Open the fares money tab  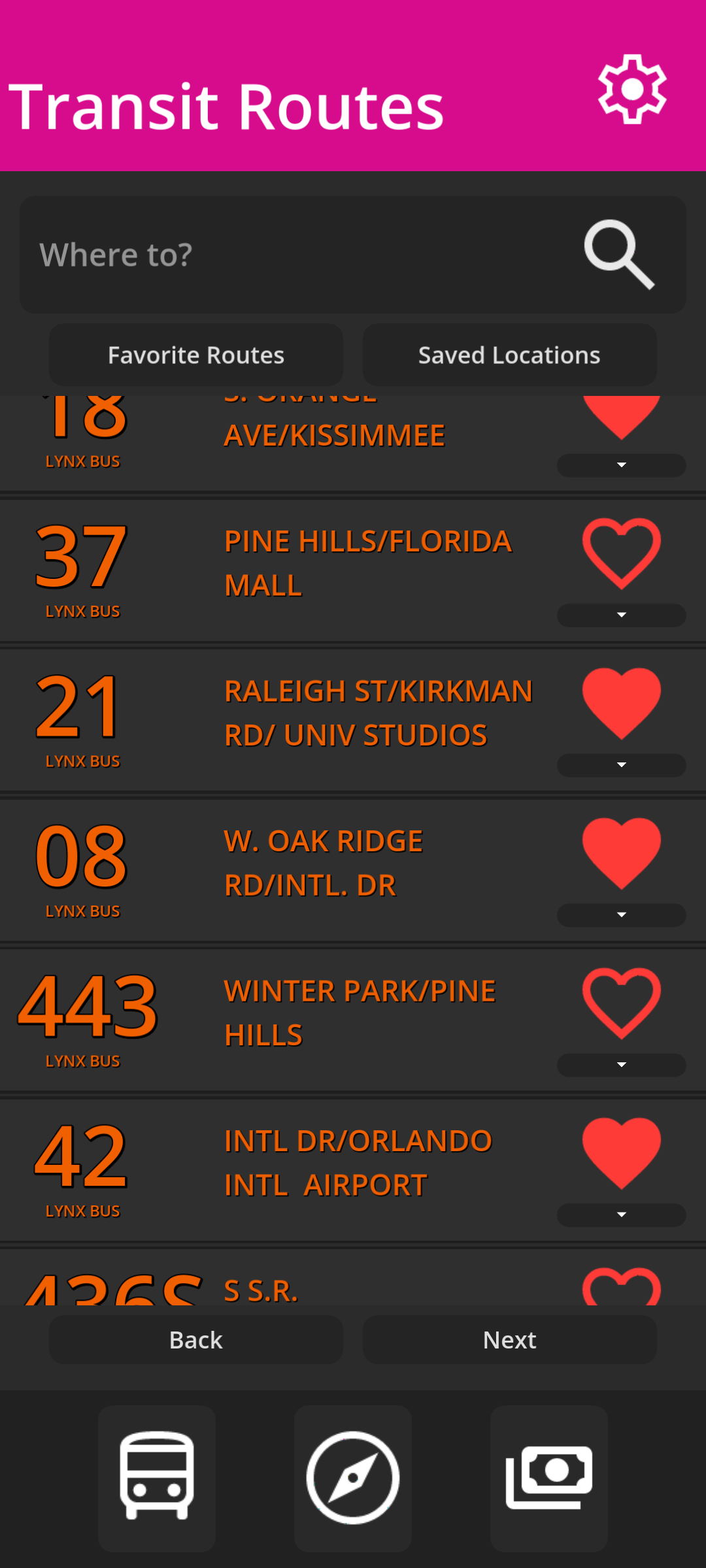point(549,1478)
